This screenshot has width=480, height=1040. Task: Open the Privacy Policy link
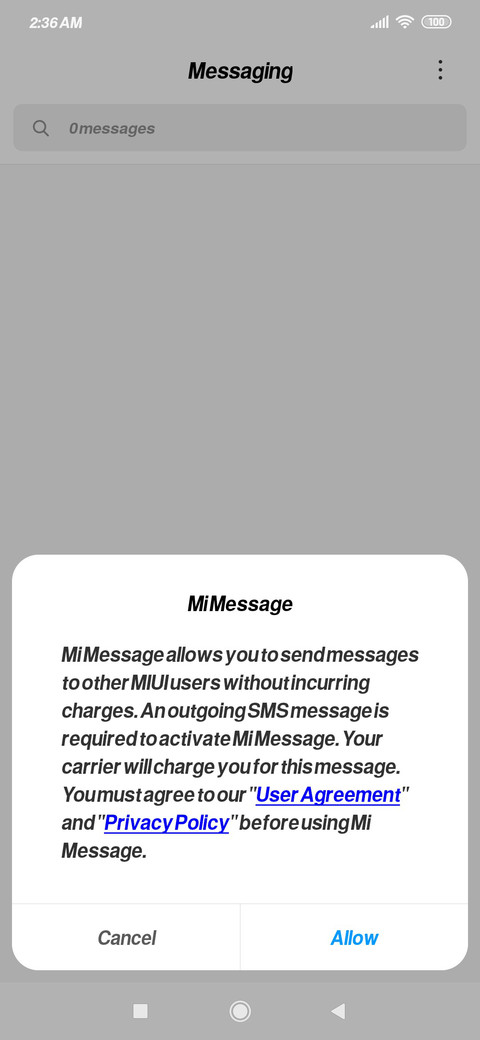point(166,822)
